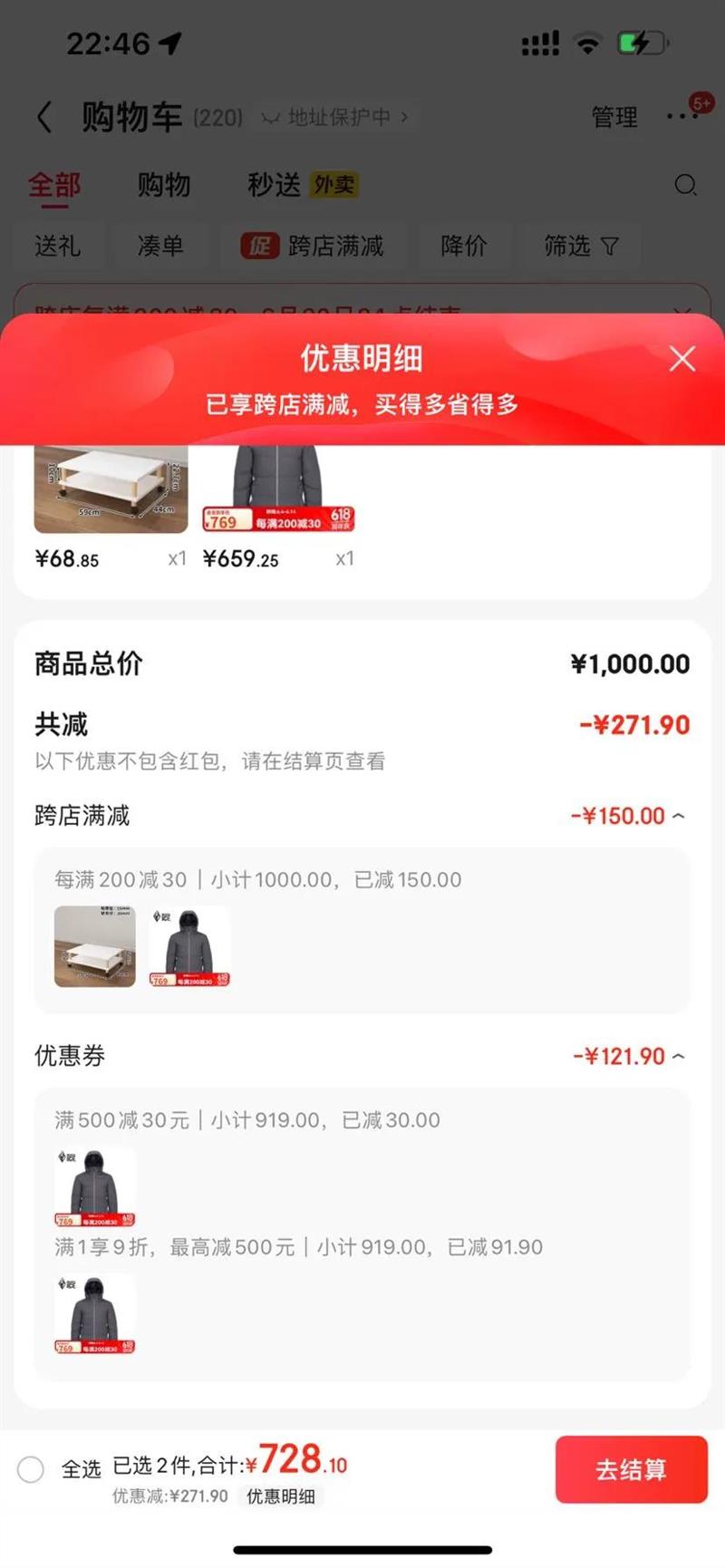This screenshot has width=725, height=1568.
Task: Apply the 跨店满减 filter chip
Action: (x=313, y=246)
